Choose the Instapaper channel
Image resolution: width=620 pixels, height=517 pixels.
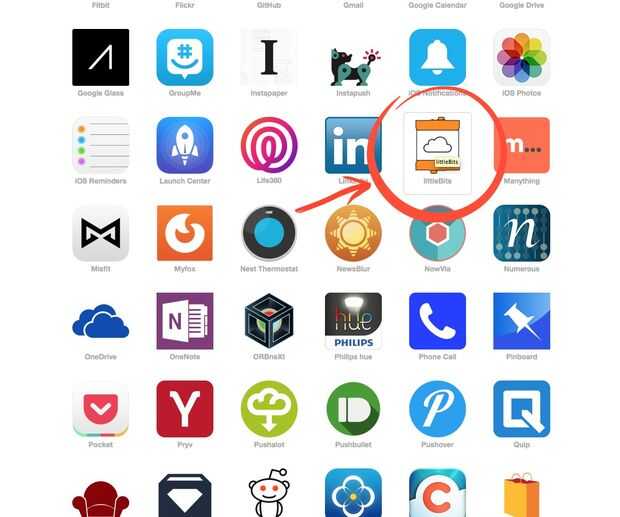(x=269, y=57)
